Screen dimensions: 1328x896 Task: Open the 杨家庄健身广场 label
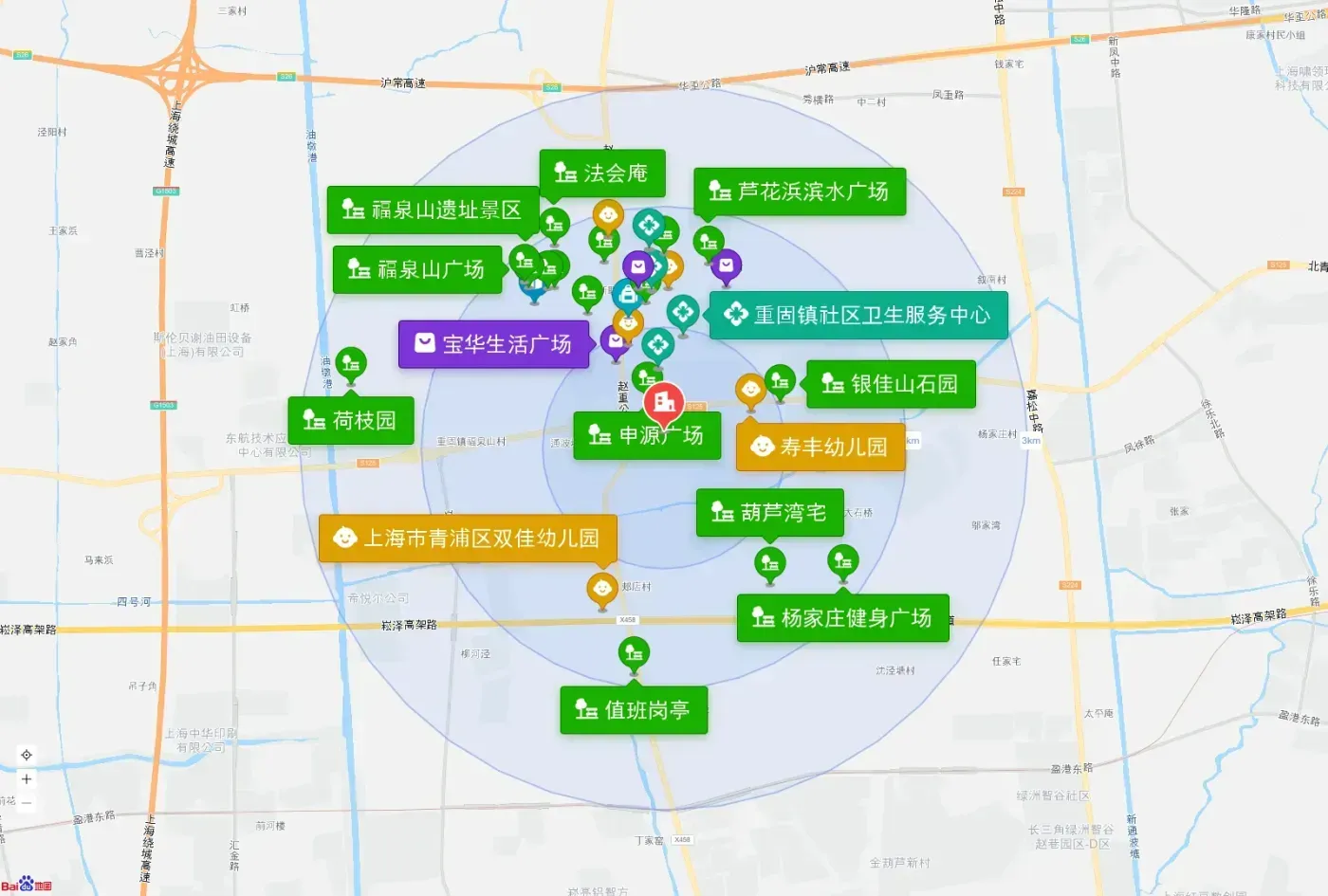(843, 618)
